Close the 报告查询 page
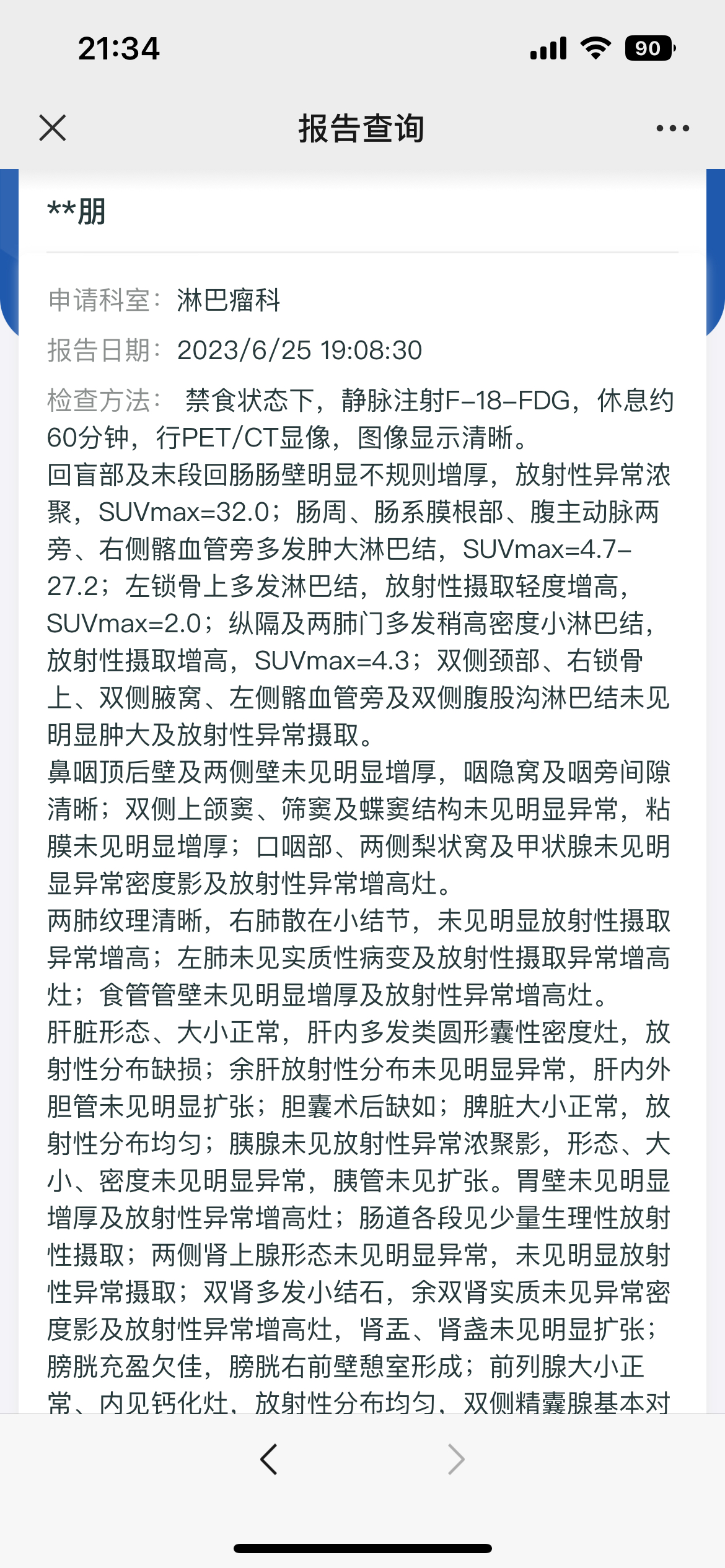 pos(53,128)
